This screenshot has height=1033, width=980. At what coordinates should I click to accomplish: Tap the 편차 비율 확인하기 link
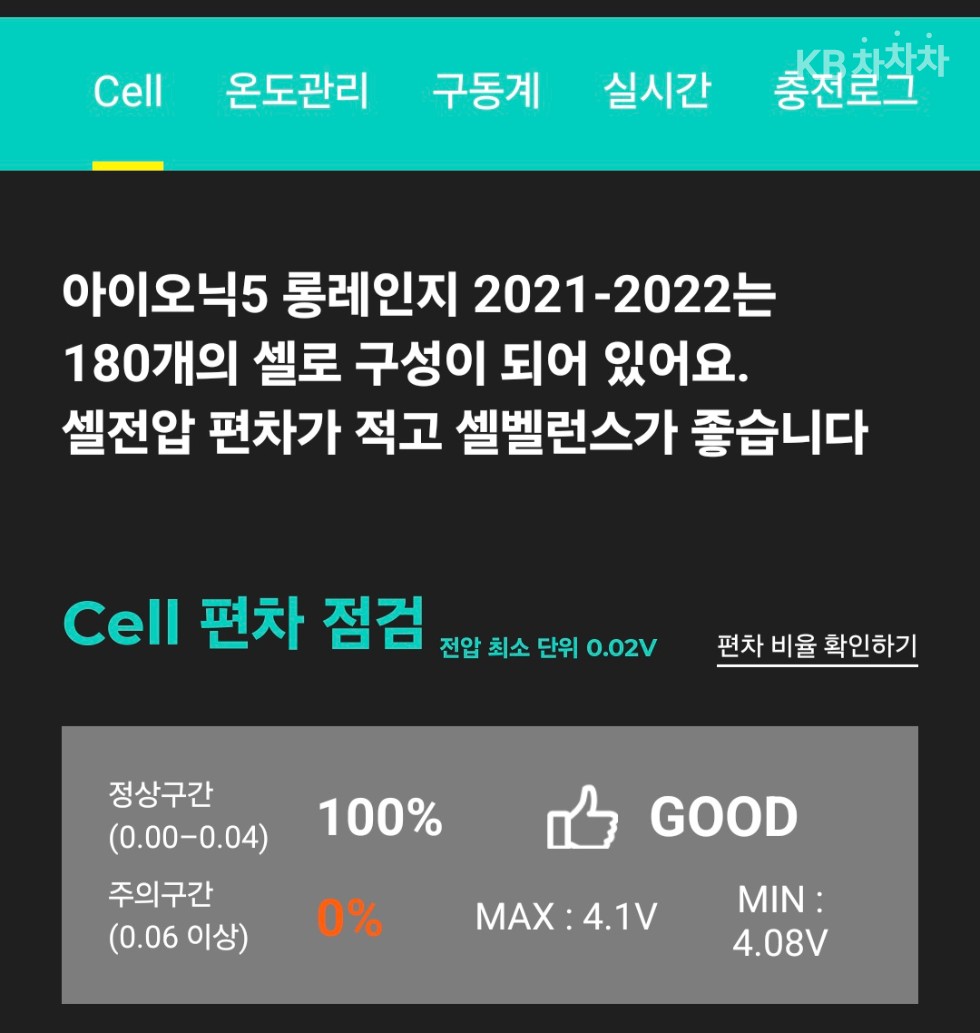pos(817,647)
